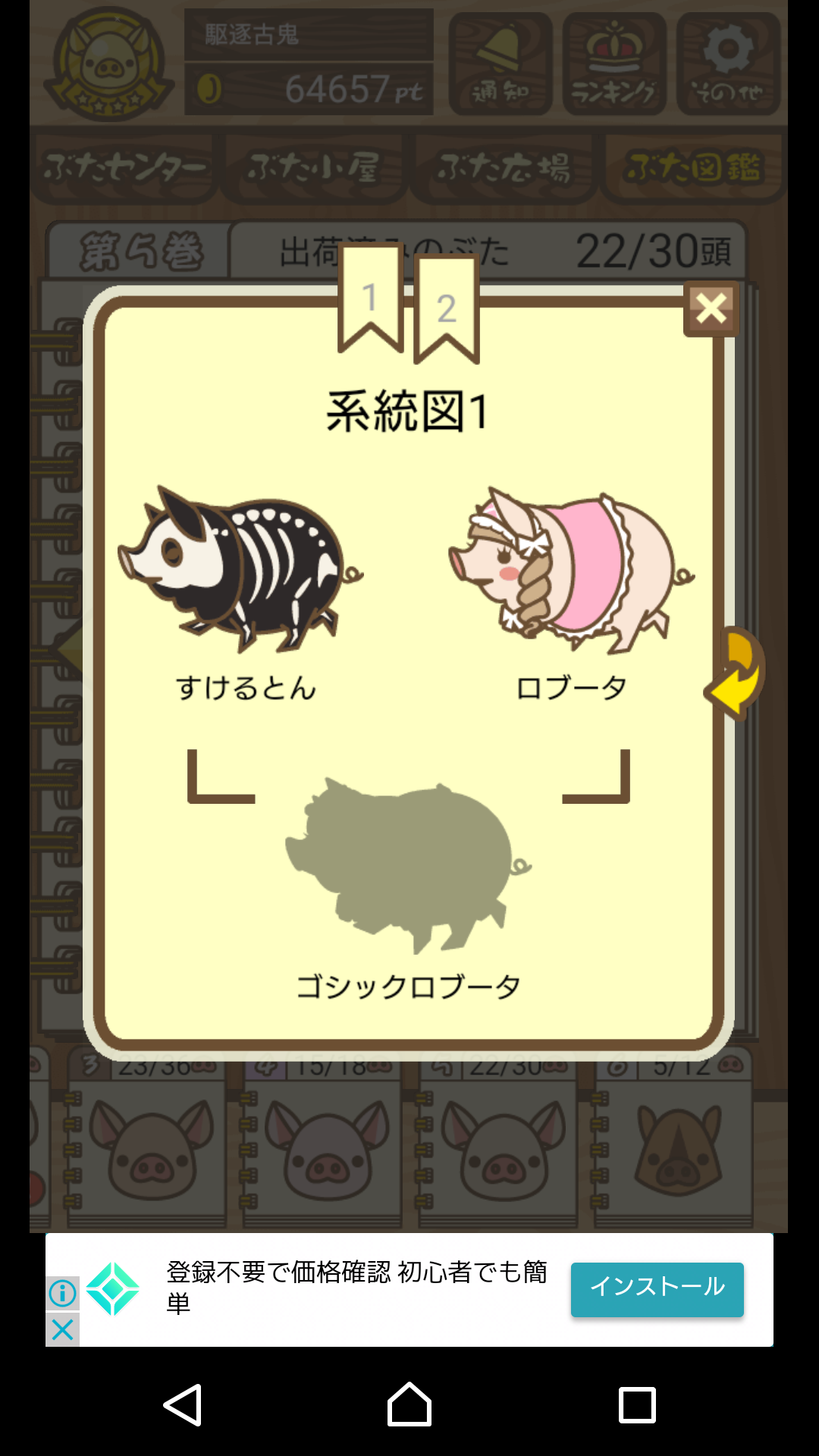This screenshot has width=819, height=1456.
Task: View the すけるとん pig
Action: pyautogui.click(x=241, y=570)
